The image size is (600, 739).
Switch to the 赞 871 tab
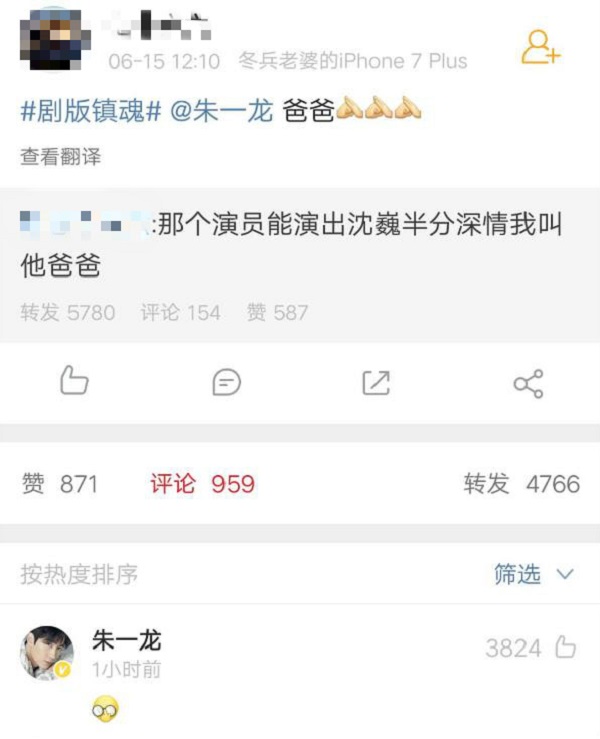tap(60, 484)
